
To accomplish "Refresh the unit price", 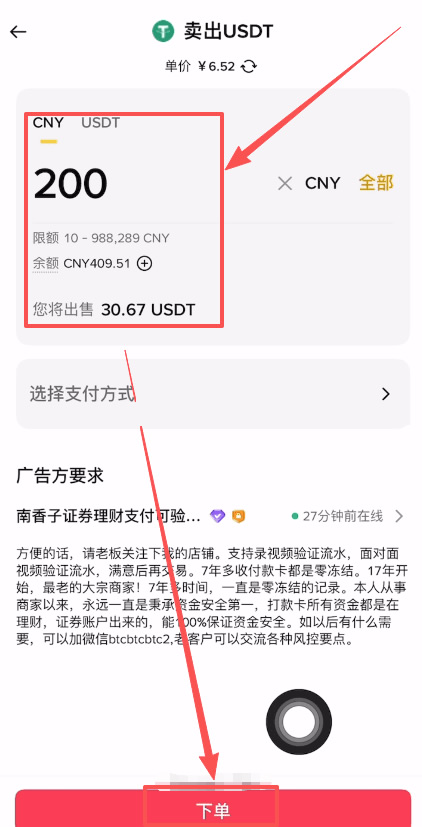I will click(249, 67).
